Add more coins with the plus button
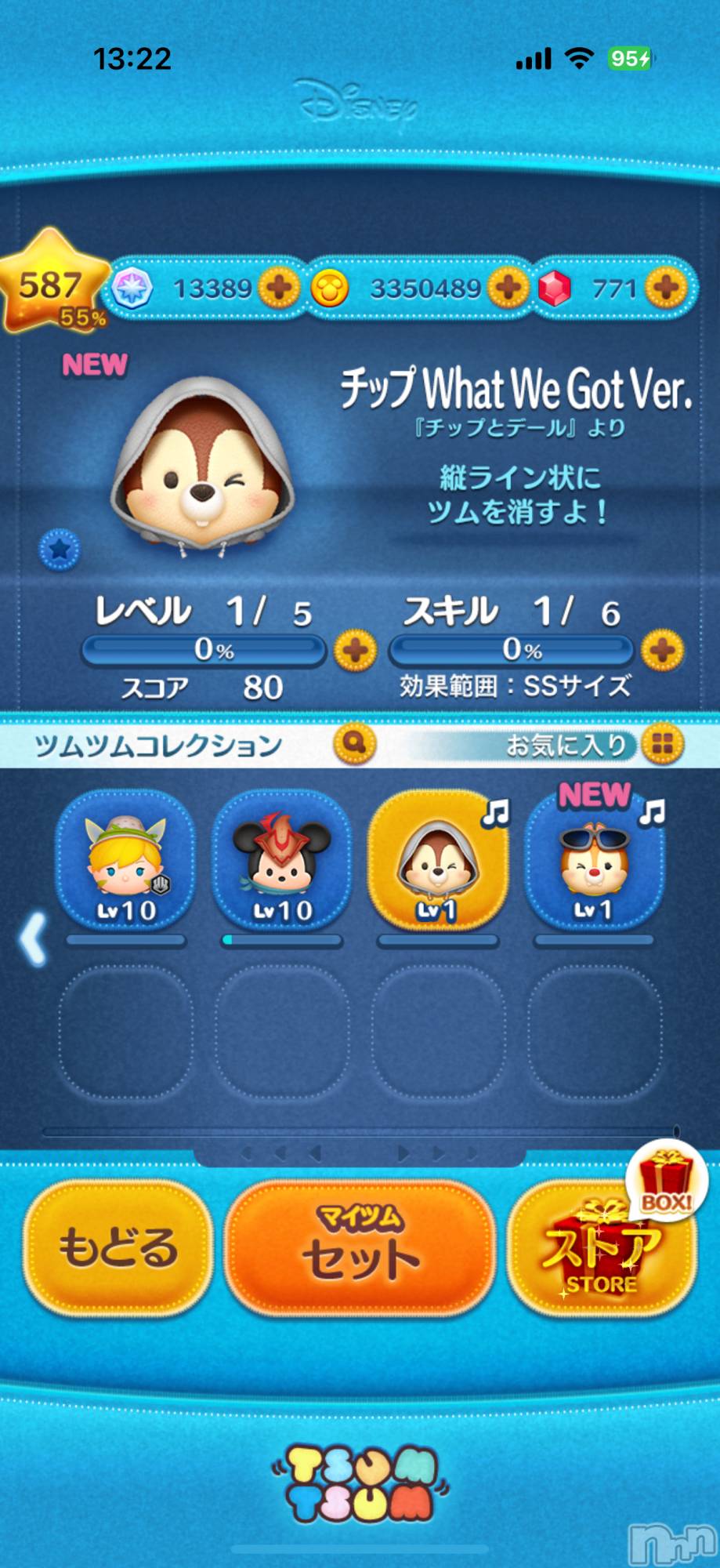 (508, 288)
